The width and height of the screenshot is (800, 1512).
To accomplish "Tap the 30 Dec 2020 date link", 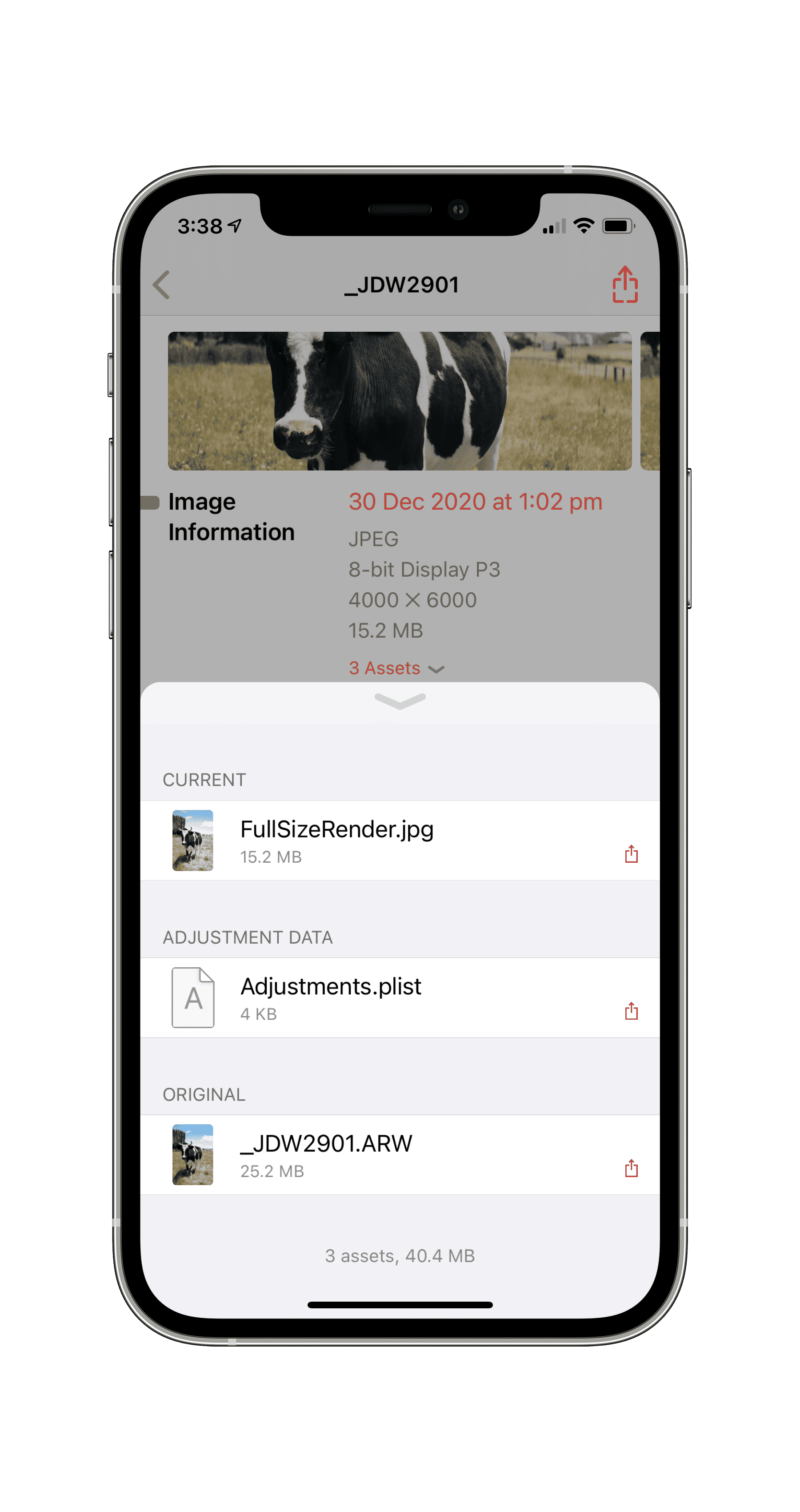I will [x=475, y=502].
